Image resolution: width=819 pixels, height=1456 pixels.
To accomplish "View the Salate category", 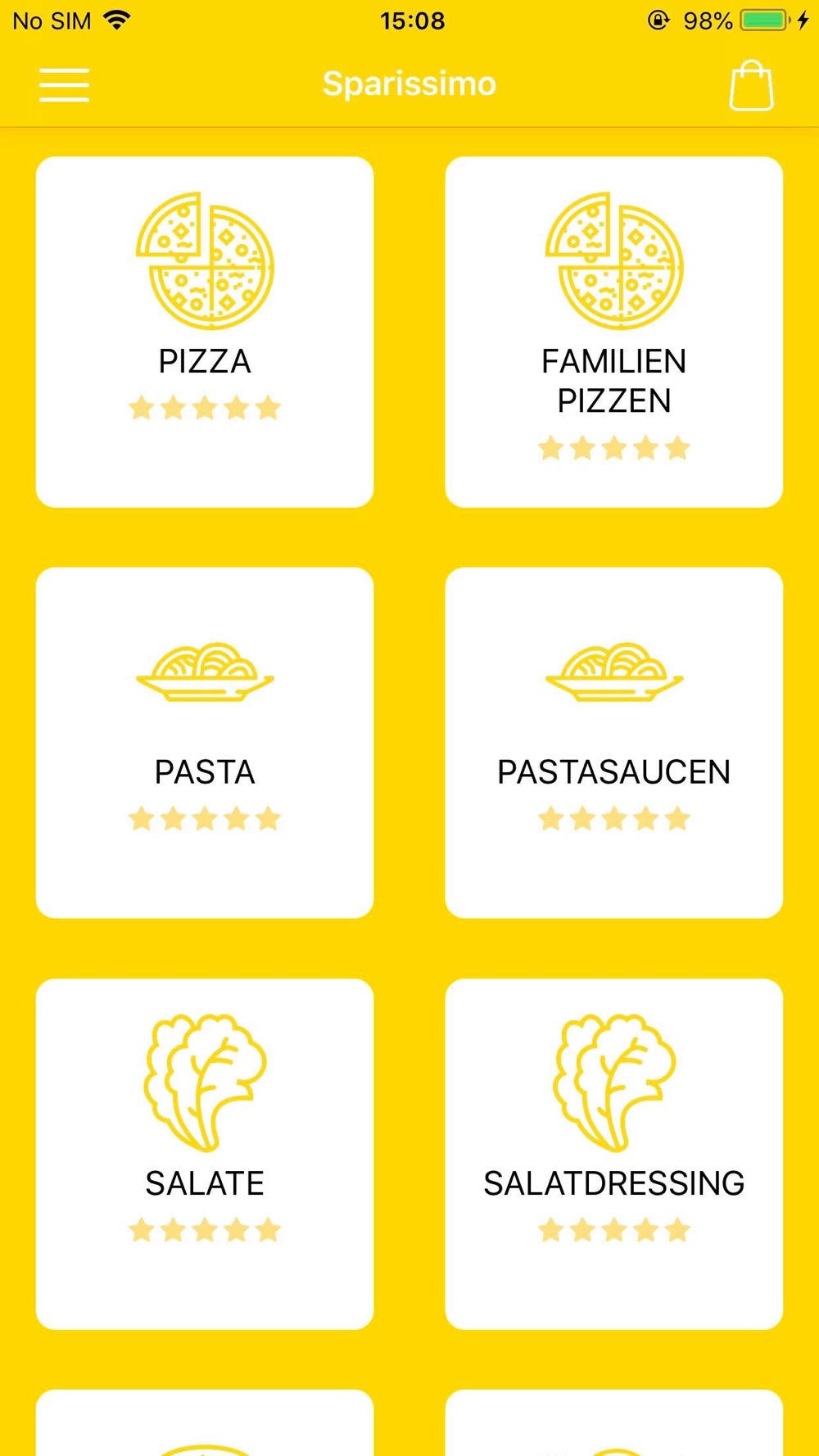I will 205,1154.
